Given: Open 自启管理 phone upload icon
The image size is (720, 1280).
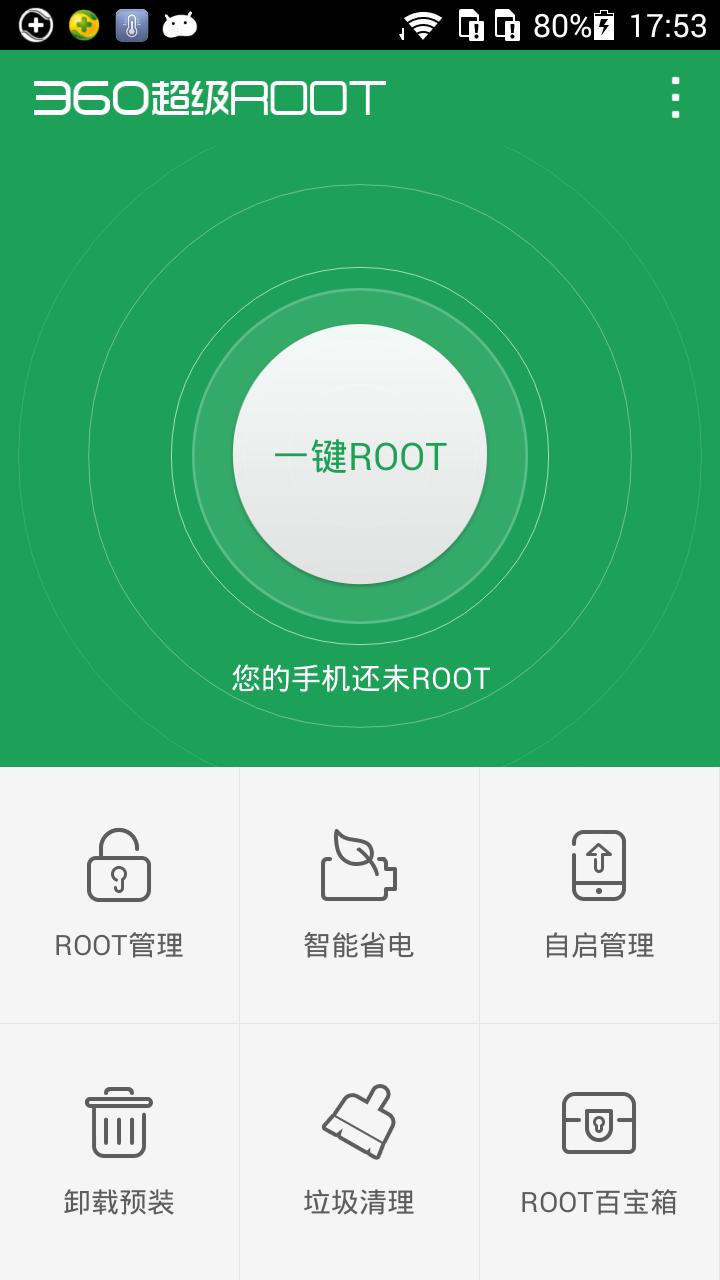Looking at the screenshot, I should pos(599,866).
